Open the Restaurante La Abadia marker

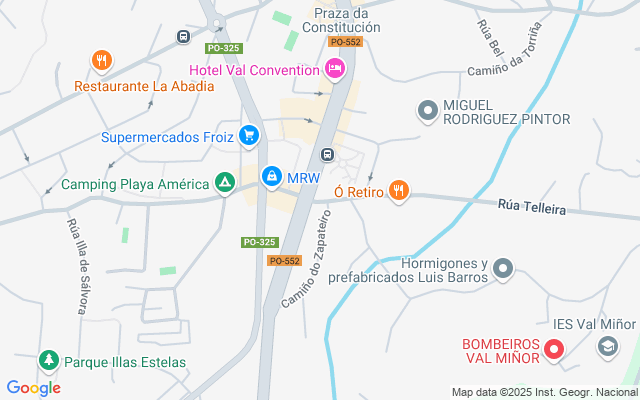pos(101,62)
